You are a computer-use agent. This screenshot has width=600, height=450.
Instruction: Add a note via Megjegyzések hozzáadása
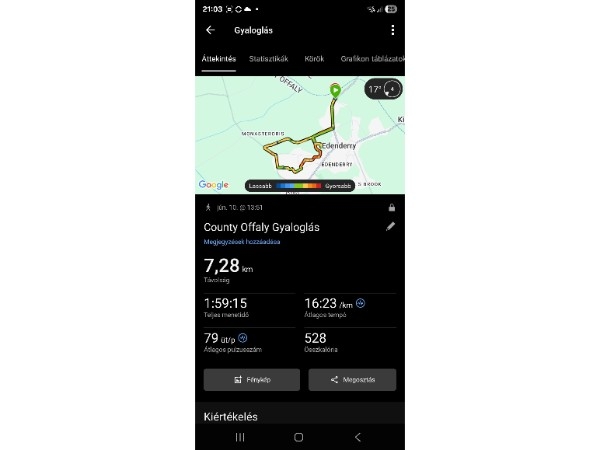click(x=241, y=242)
